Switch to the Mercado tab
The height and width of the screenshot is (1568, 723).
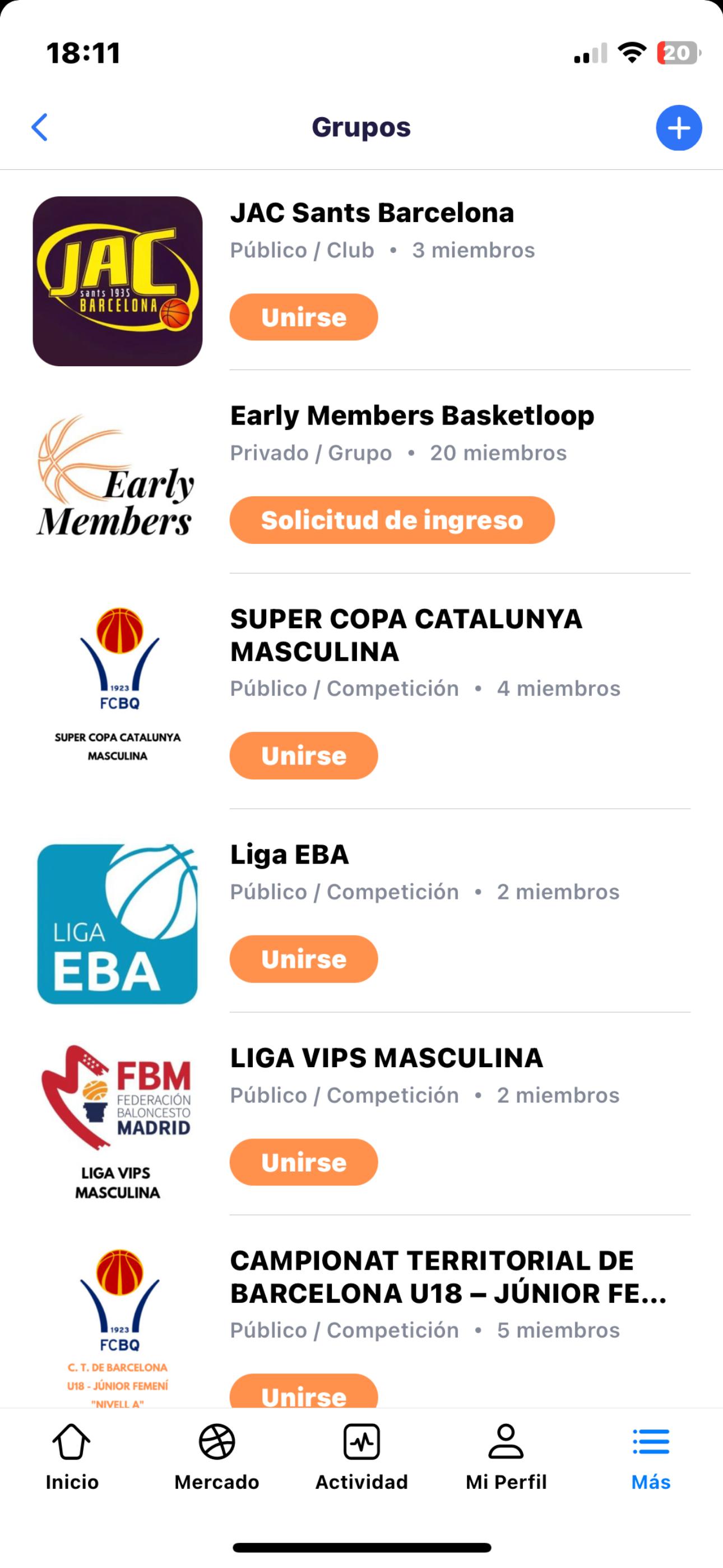click(x=217, y=1457)
